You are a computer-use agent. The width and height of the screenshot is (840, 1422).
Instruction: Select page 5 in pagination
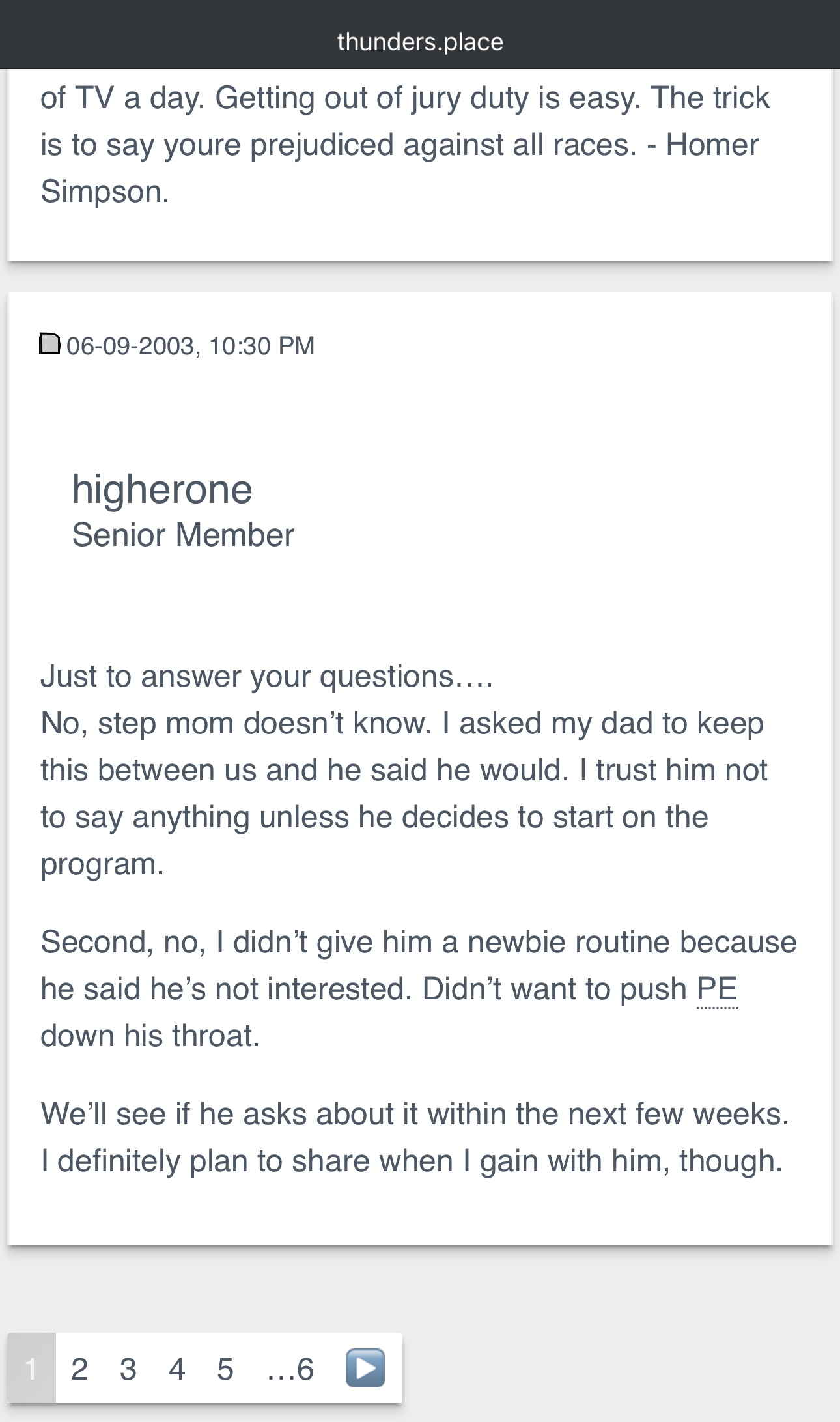pyautogui.click(x=225, y=1369)
